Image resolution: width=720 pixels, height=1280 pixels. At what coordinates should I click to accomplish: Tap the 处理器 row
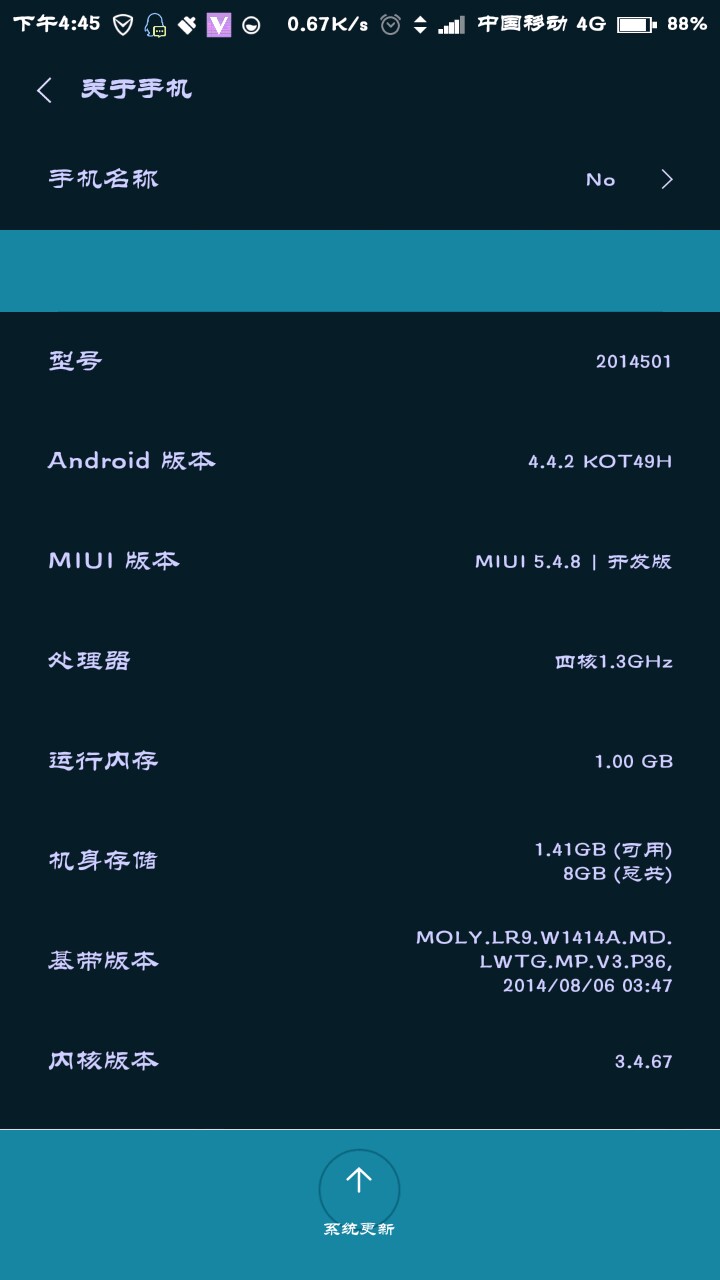(360, 661)
